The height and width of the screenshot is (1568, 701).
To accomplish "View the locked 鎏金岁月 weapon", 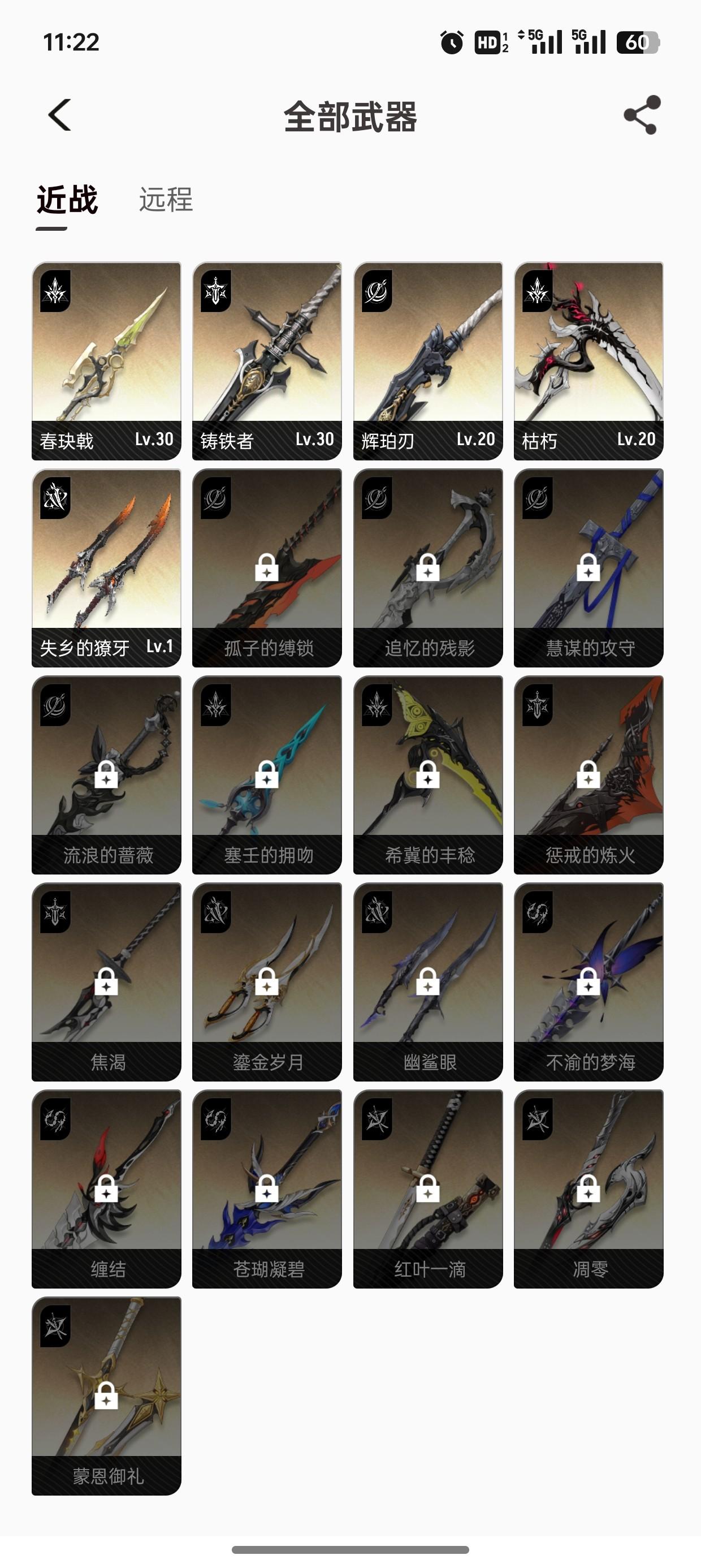I will [x=267, y=981].
